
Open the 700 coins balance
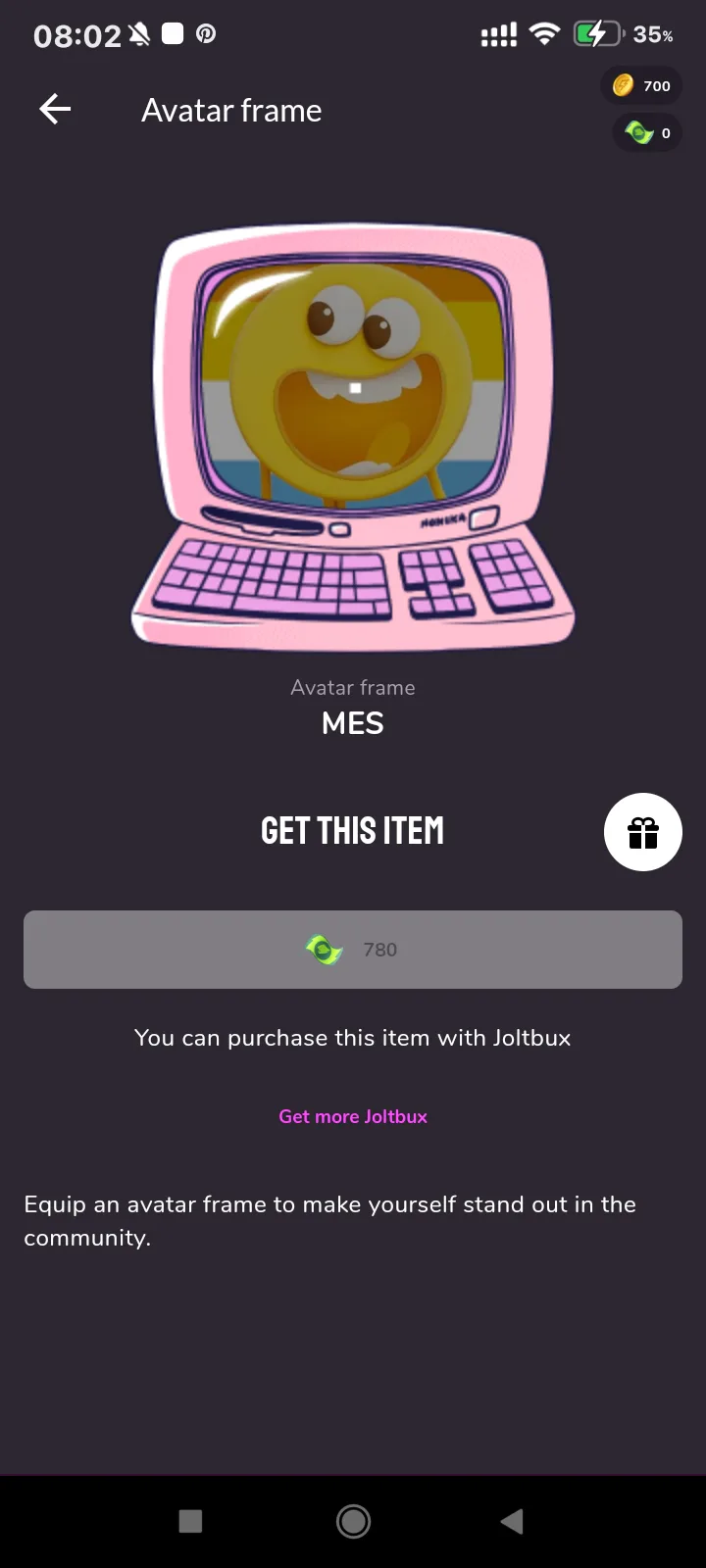(642, 86)
